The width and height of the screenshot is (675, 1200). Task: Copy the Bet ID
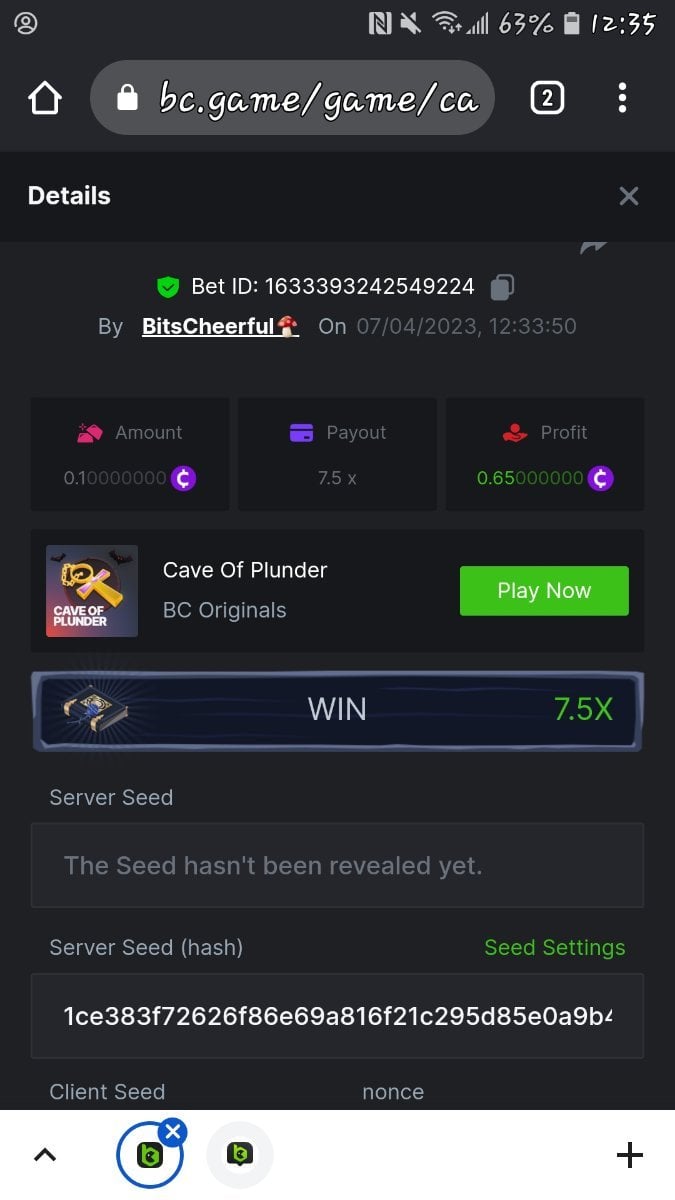[x=502, y=287]
